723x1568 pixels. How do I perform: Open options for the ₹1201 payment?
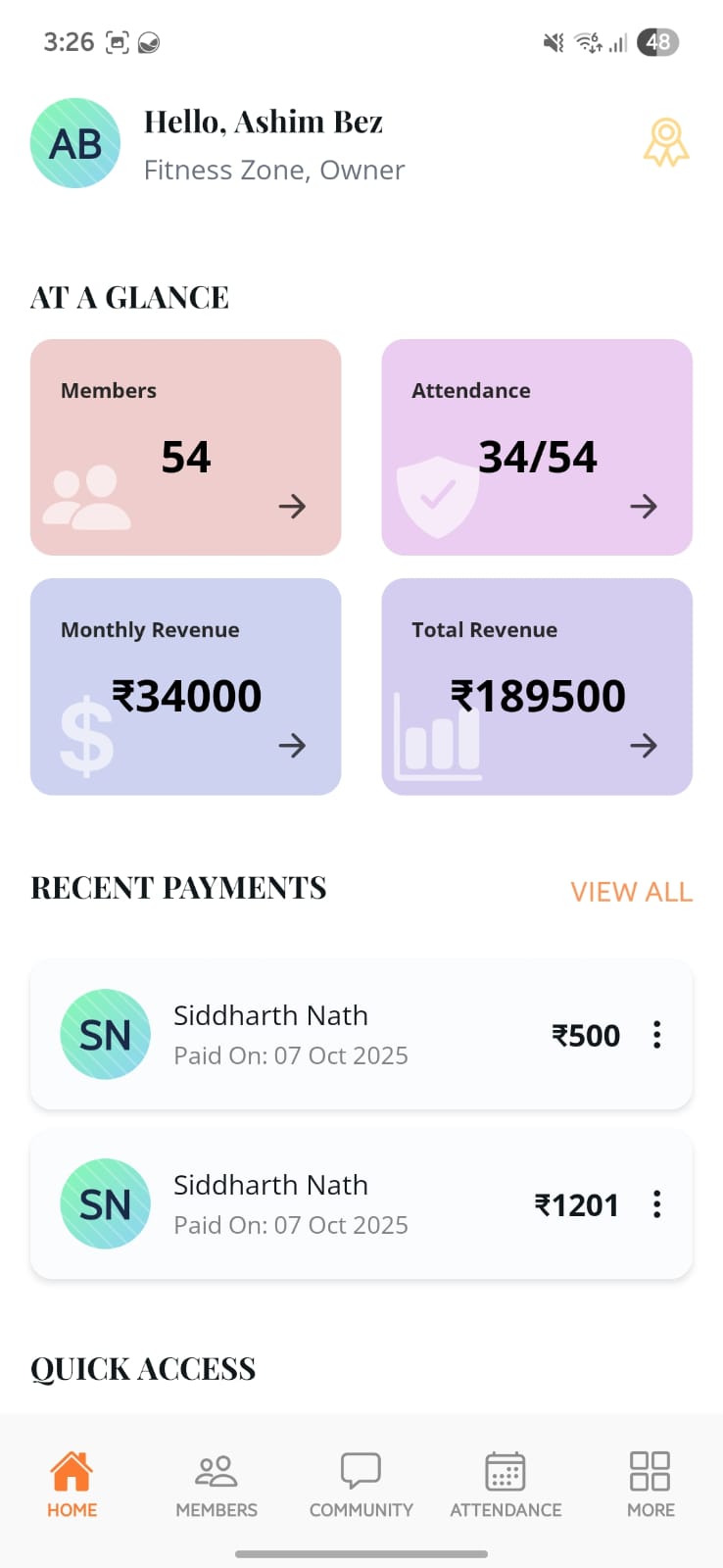tap(656, 1204)
